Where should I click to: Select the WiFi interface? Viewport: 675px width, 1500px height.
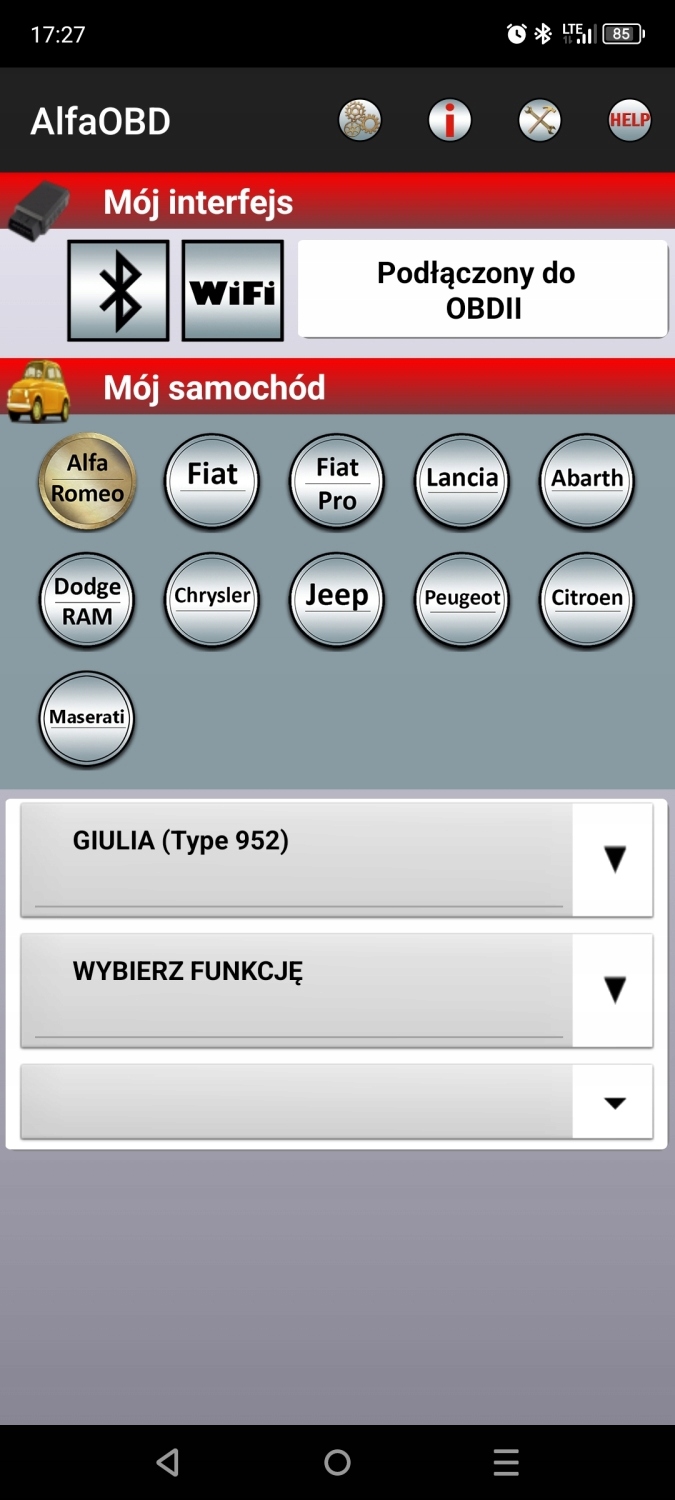[x=233, y=290]
